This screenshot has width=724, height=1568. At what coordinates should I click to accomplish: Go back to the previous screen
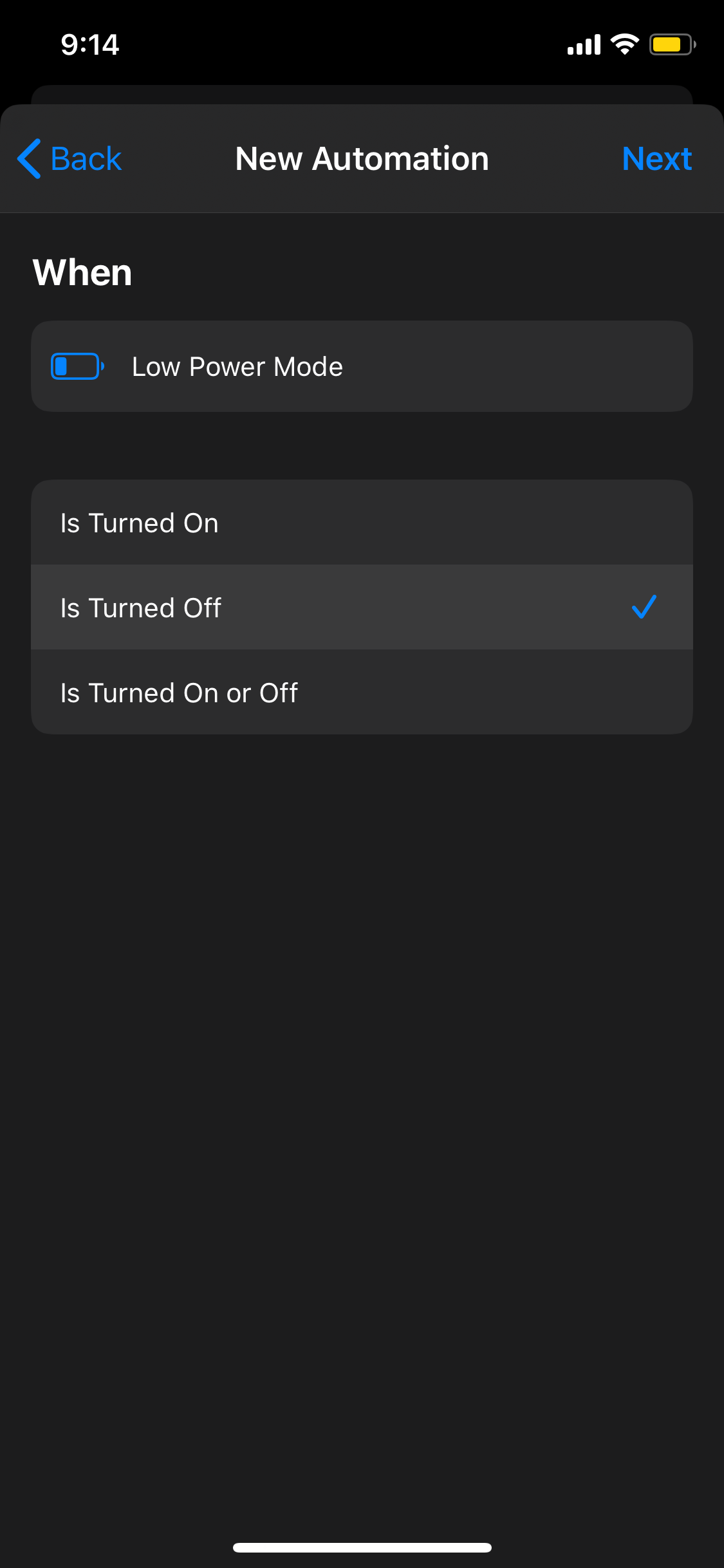(x=70, y=159)
